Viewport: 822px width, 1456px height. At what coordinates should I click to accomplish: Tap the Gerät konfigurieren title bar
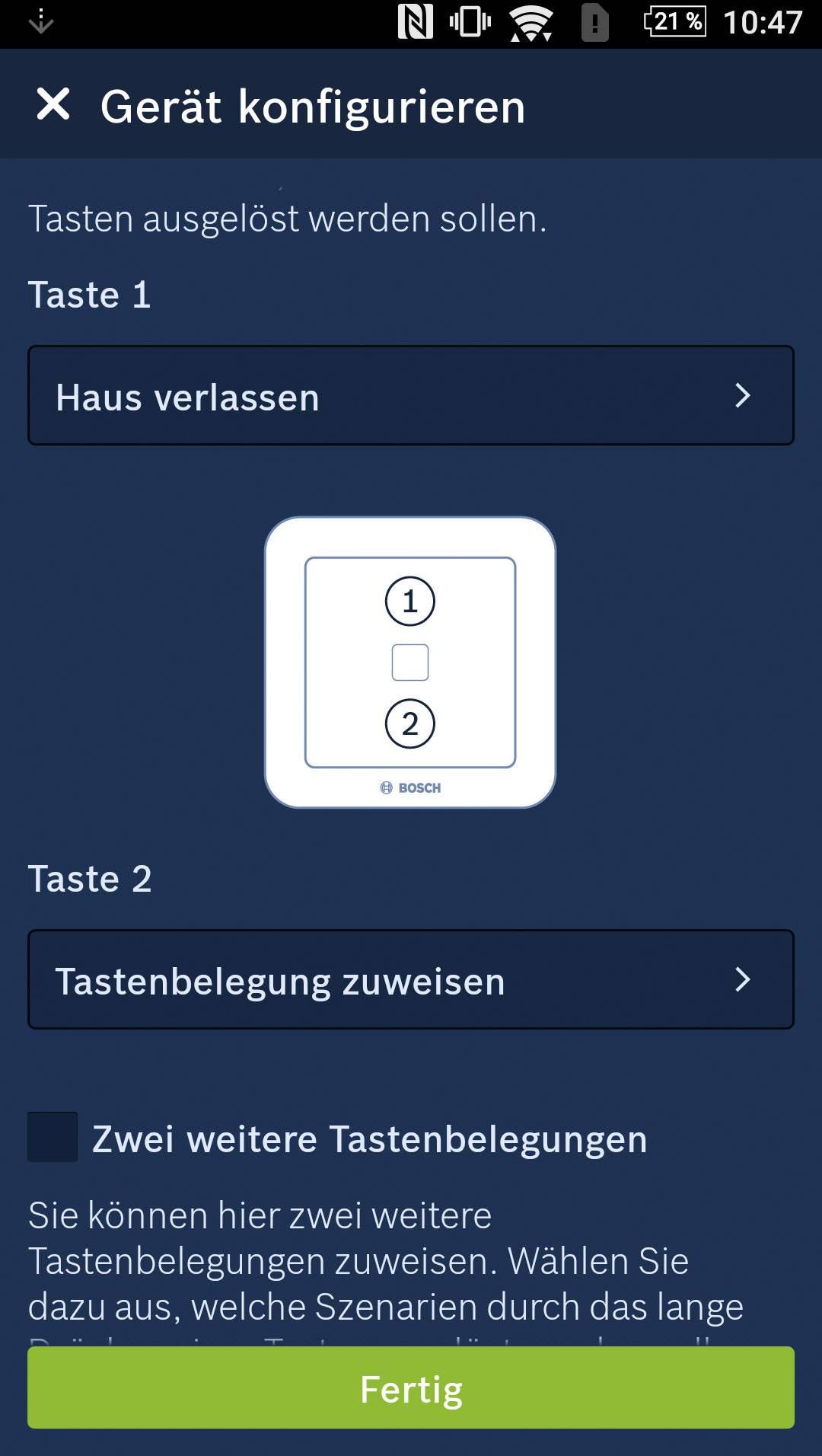312,105
